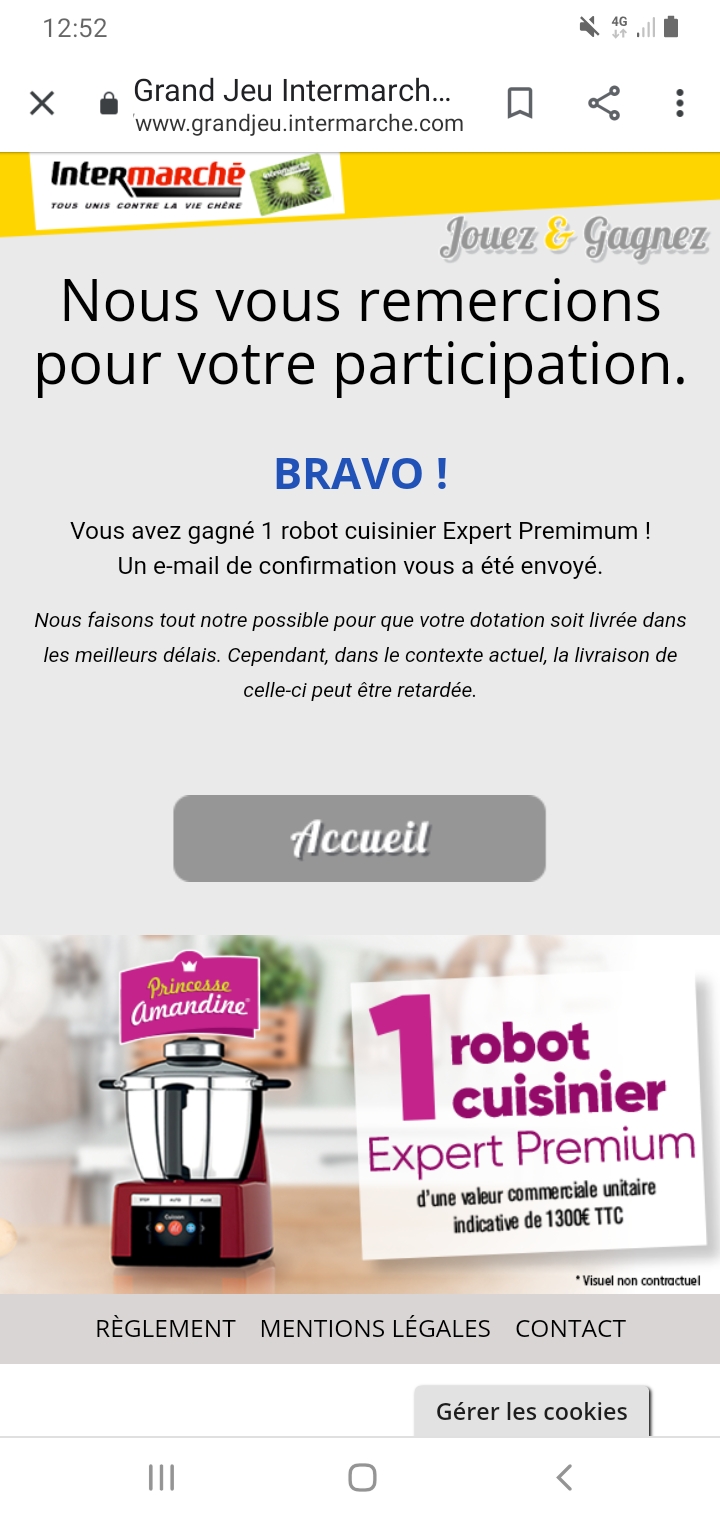Viewport: 720px width, 1520px height.
Task: Tap Gérer les cookies
Action: click(531, 1411)
